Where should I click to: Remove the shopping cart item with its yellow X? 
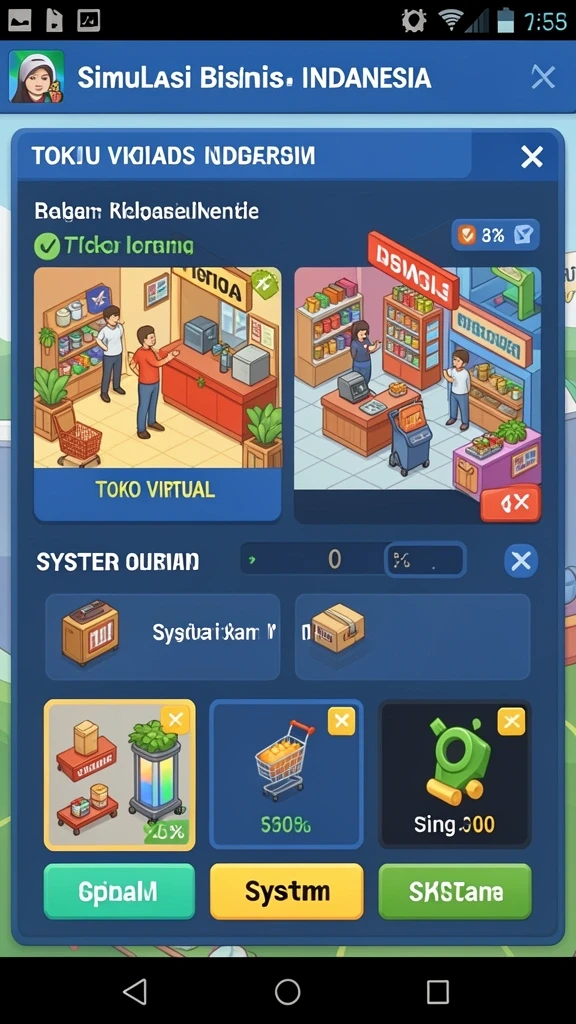coord(341,721)
